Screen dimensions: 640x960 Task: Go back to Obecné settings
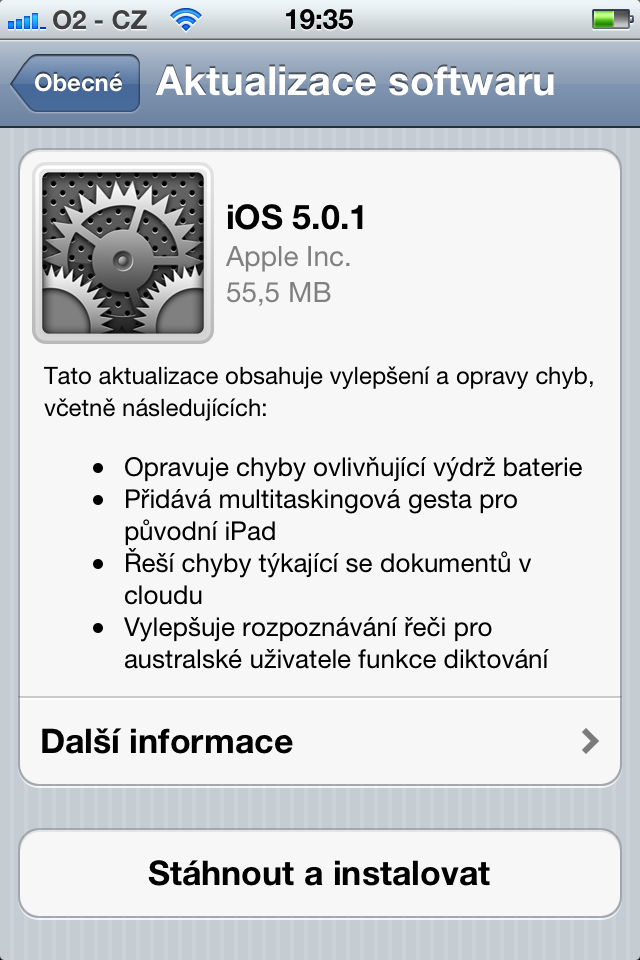point(76,83)
